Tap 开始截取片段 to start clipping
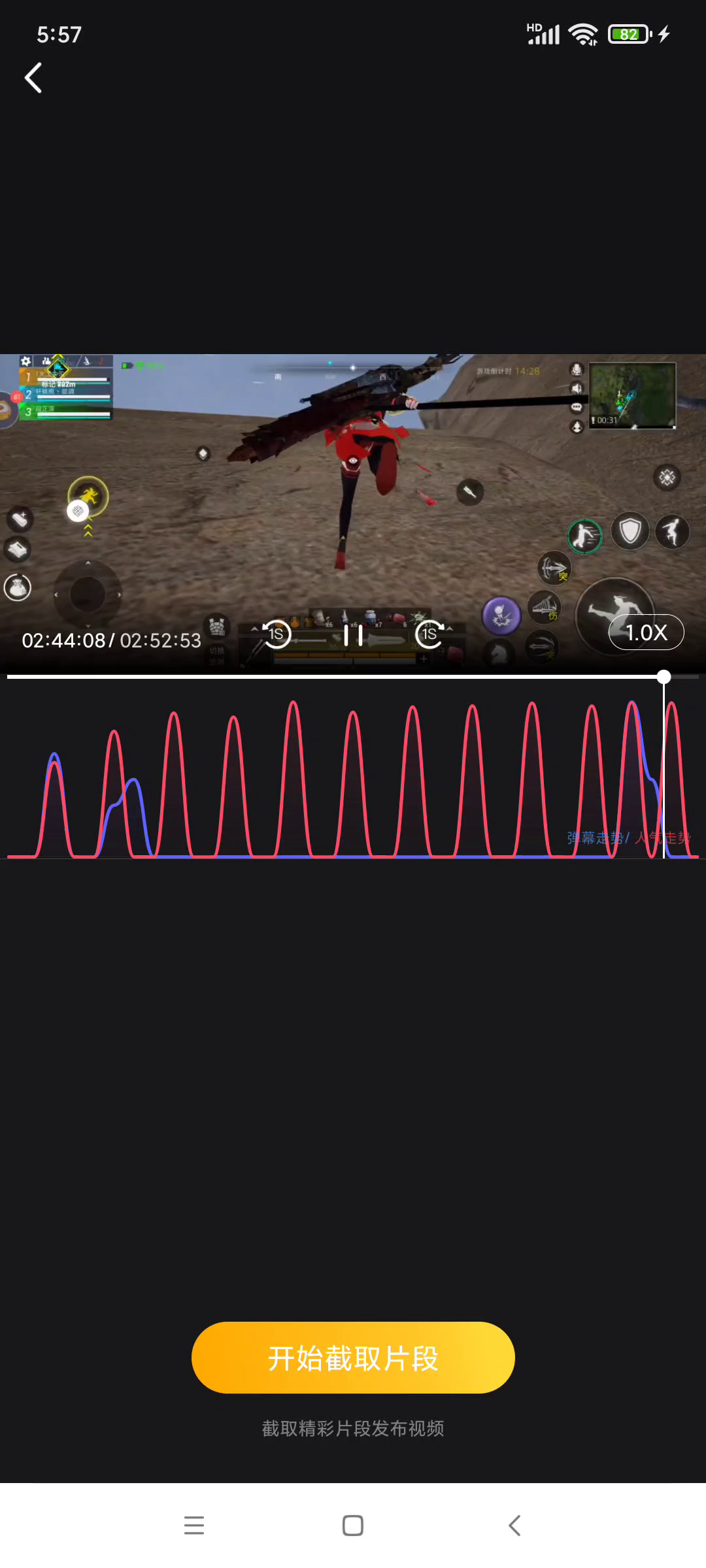This screenshot has height=1568, width=706. (x=353, y=1358)
